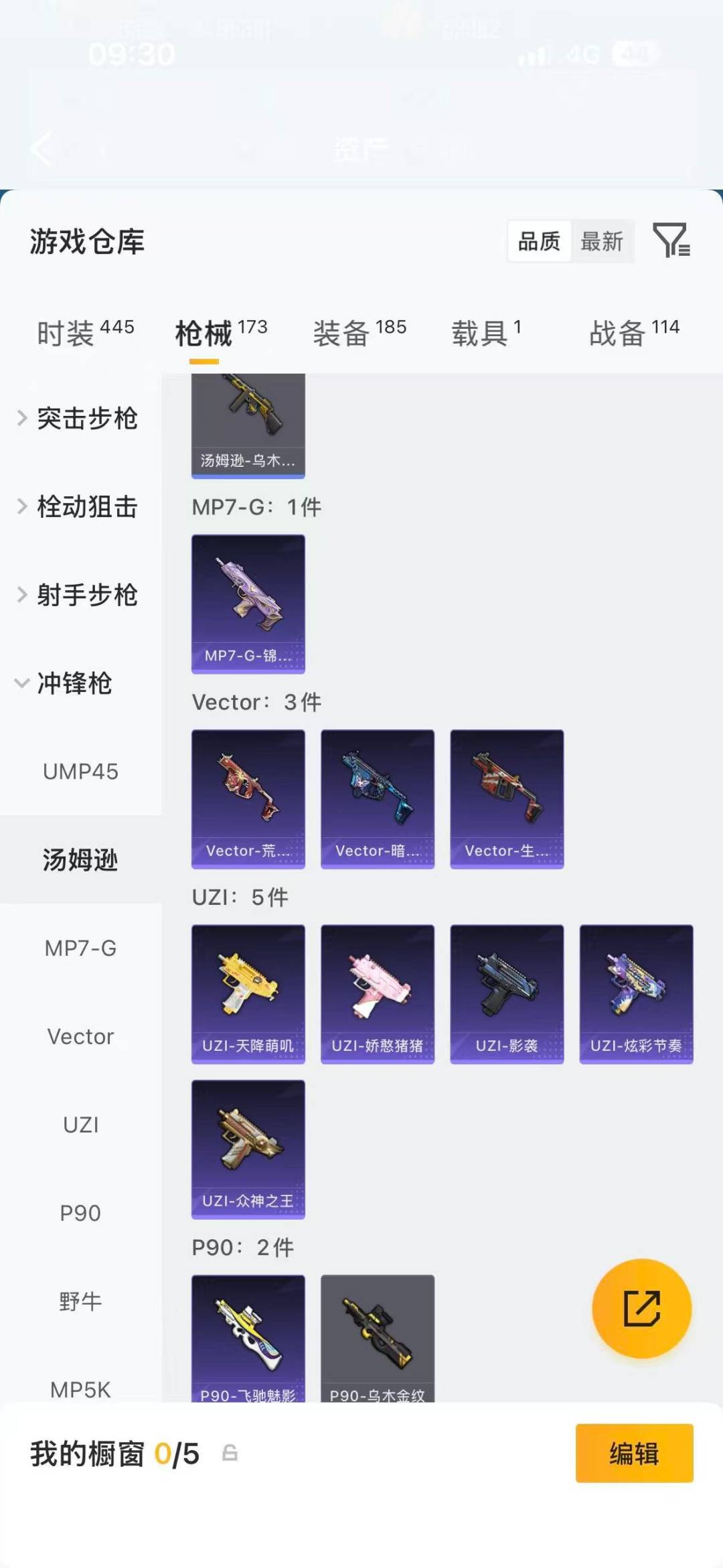Switch sorting to 品质

[540, 241]
